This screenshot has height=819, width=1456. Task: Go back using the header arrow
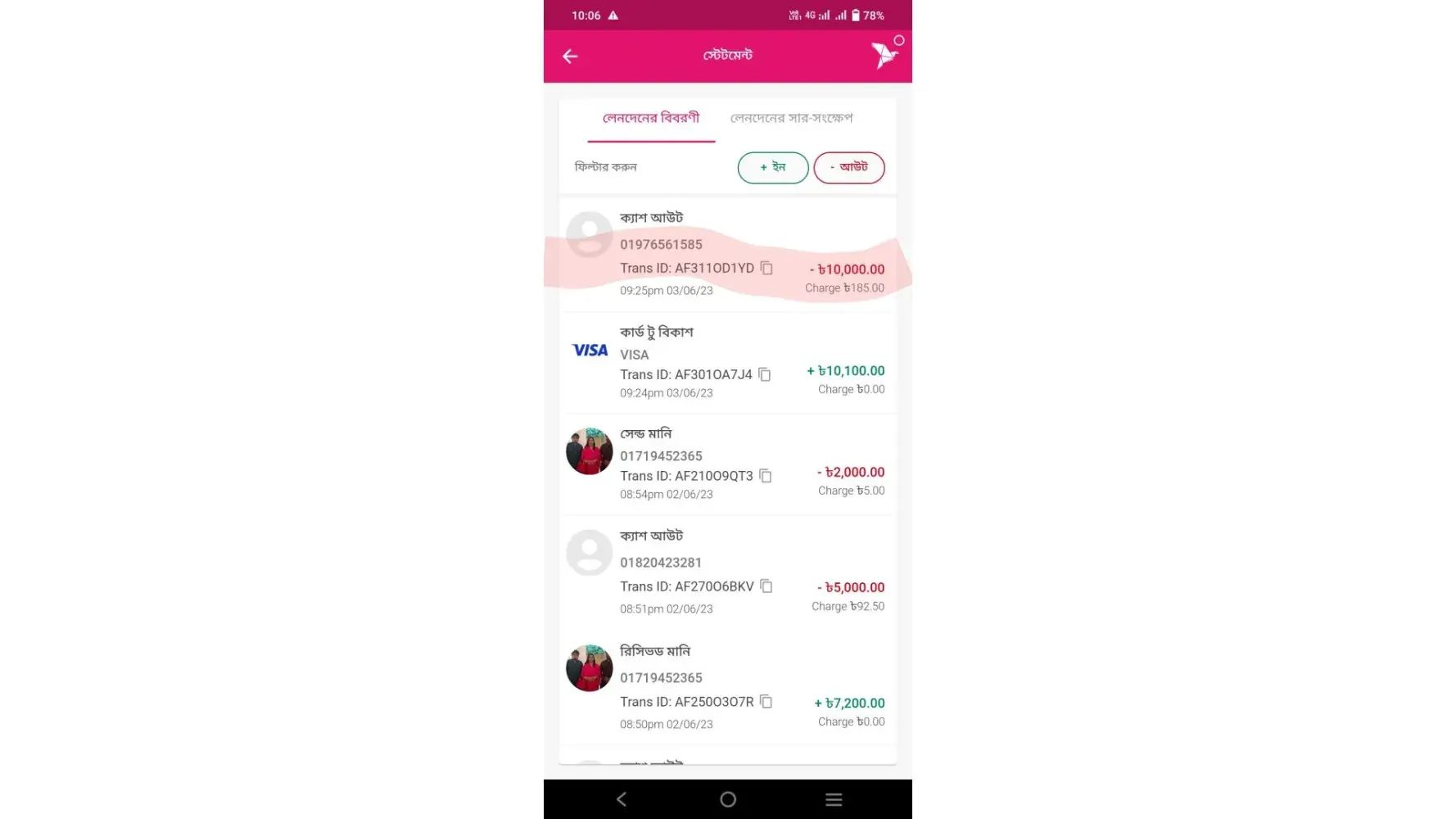pyautogui.click(x=570, y=57)
